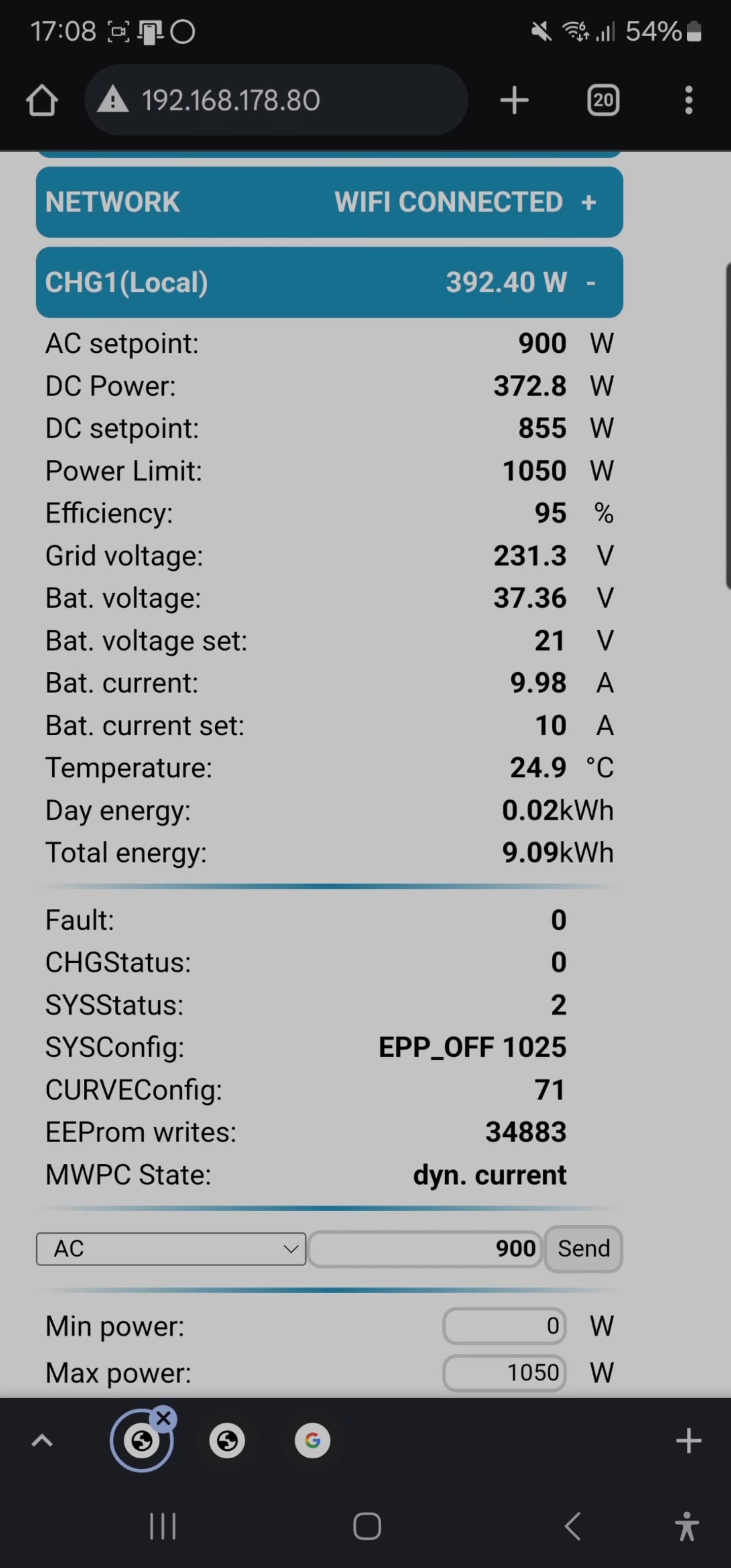
Task: Show the 20 open tabs
Action: click(603, 101)
